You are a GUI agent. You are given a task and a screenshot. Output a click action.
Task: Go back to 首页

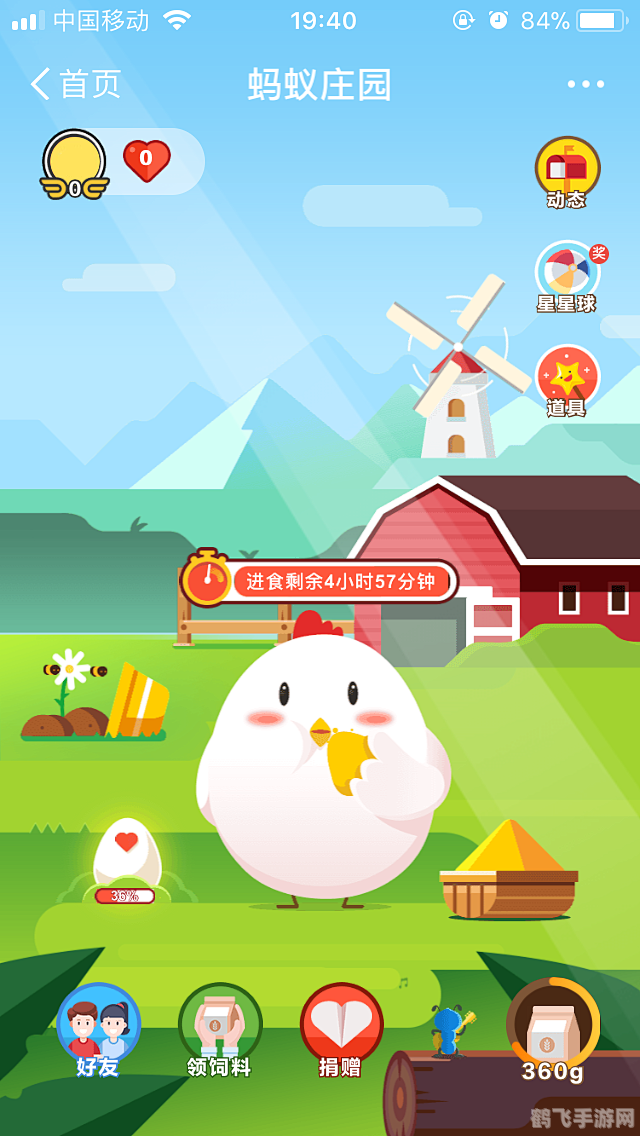pos(76,85)
